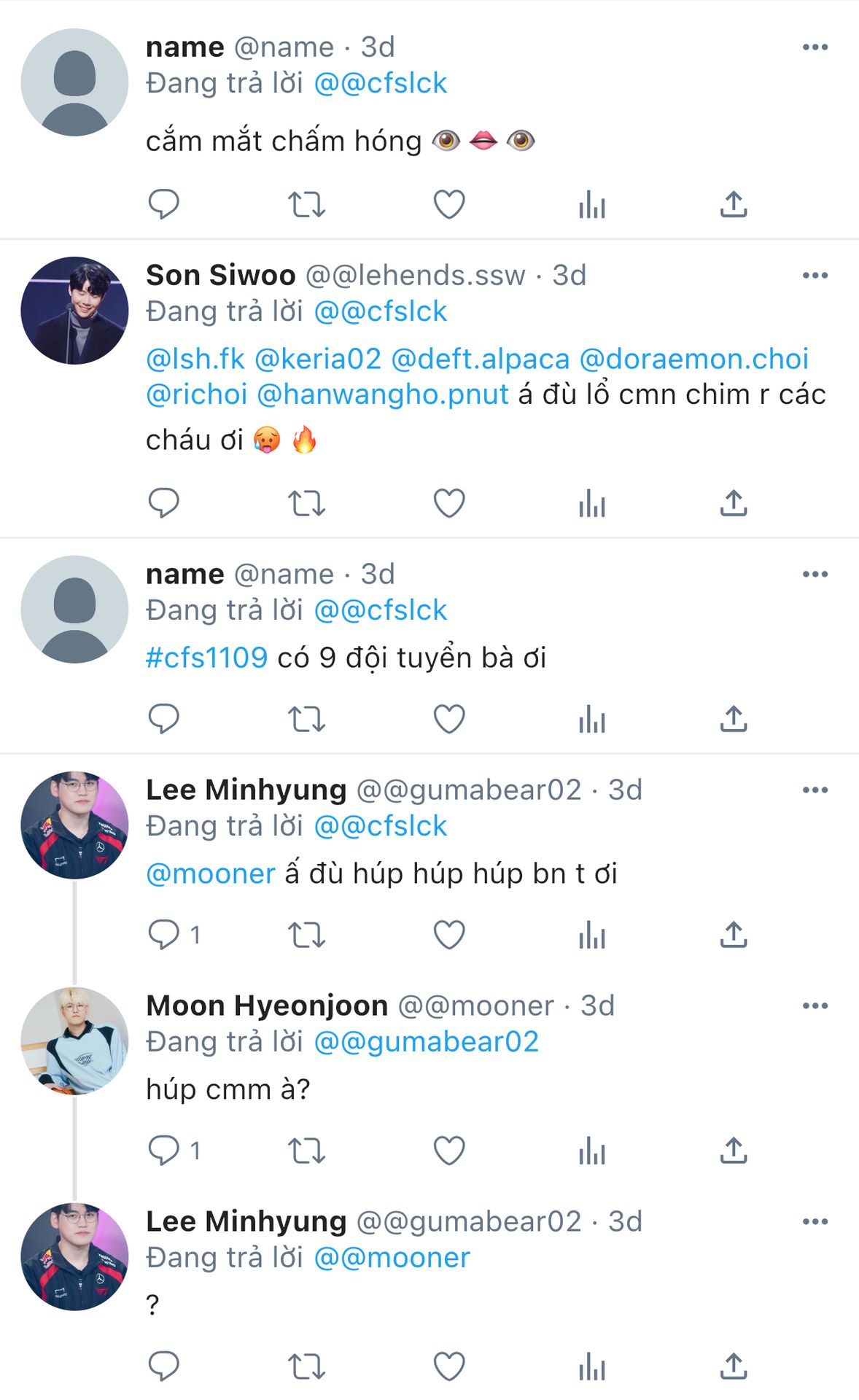Image resolution: width=859 pixels, height=1400 pixels.
Task: Like Son Siwoo's reply
Action: click(449, 503)
